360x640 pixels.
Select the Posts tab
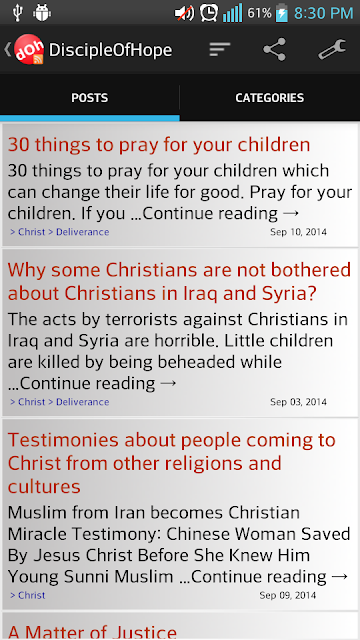click(x=90, y=98)
